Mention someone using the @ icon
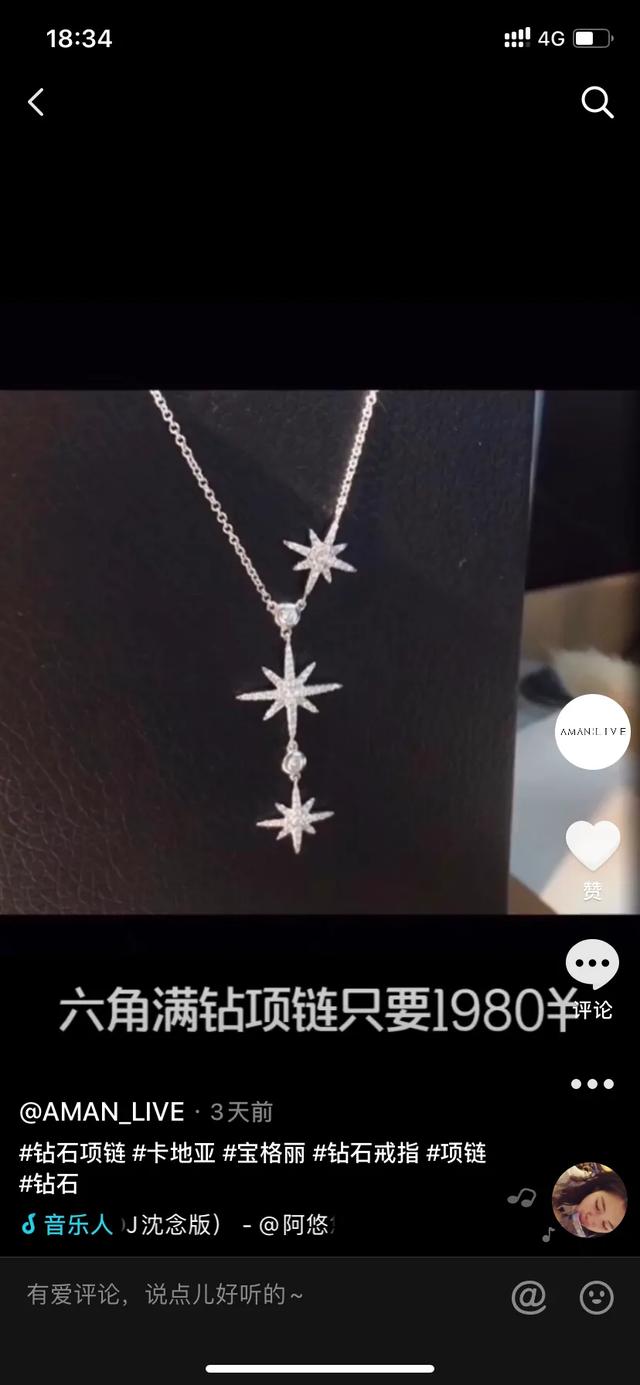Image resolution: width=640 pixels, height=1385 pixels. pos(529,1297)
